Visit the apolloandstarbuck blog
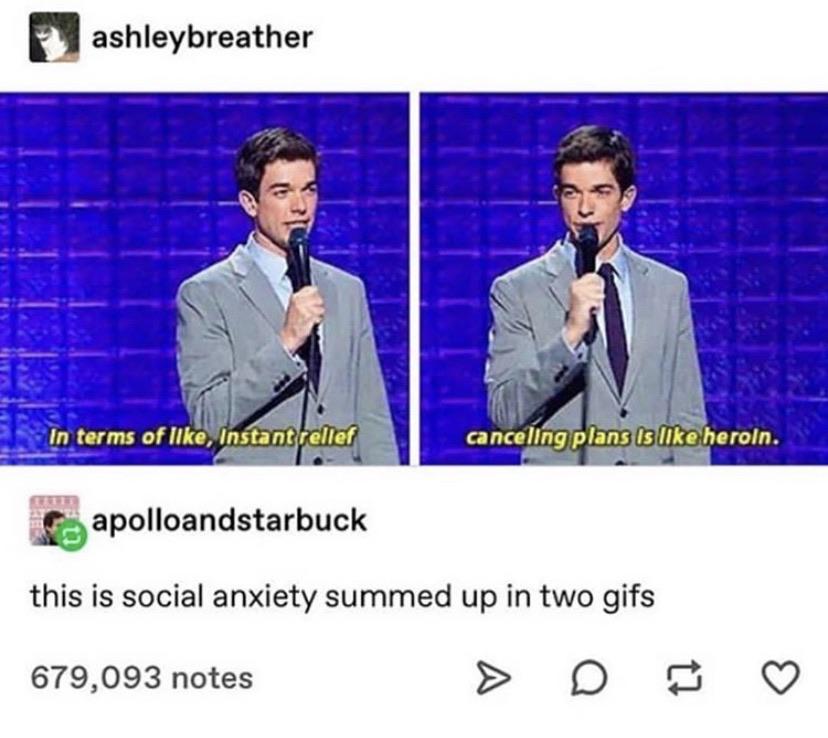The image size is (828, 738). coord(229,520)
